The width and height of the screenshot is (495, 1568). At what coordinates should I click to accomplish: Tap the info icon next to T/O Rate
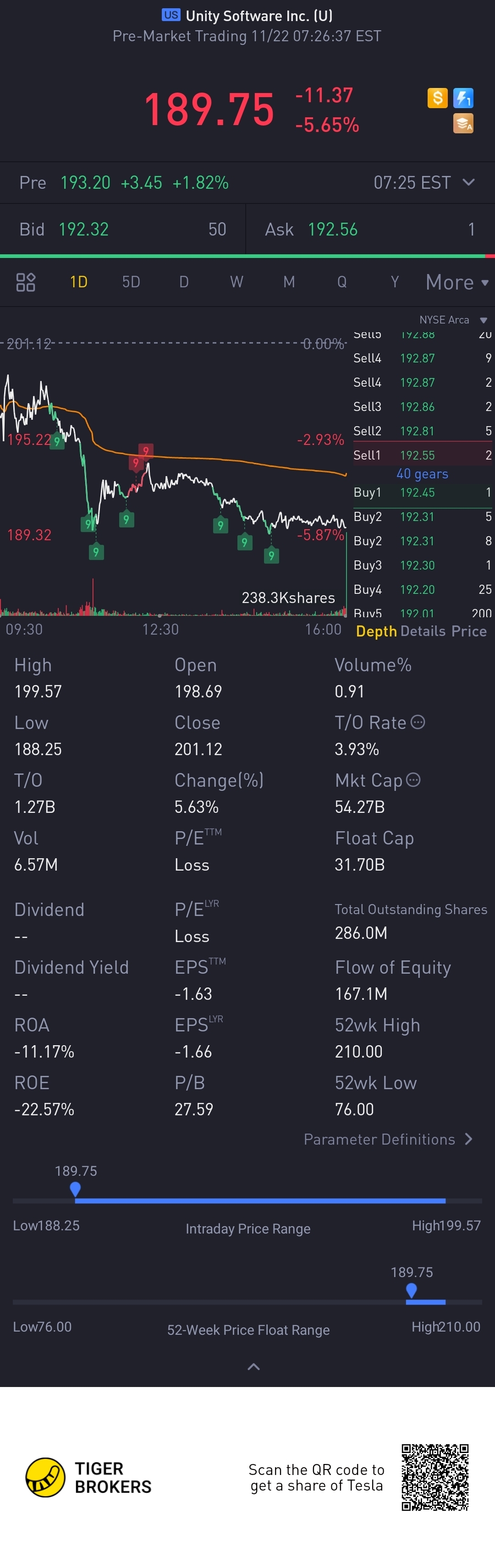tap(418, 722)
